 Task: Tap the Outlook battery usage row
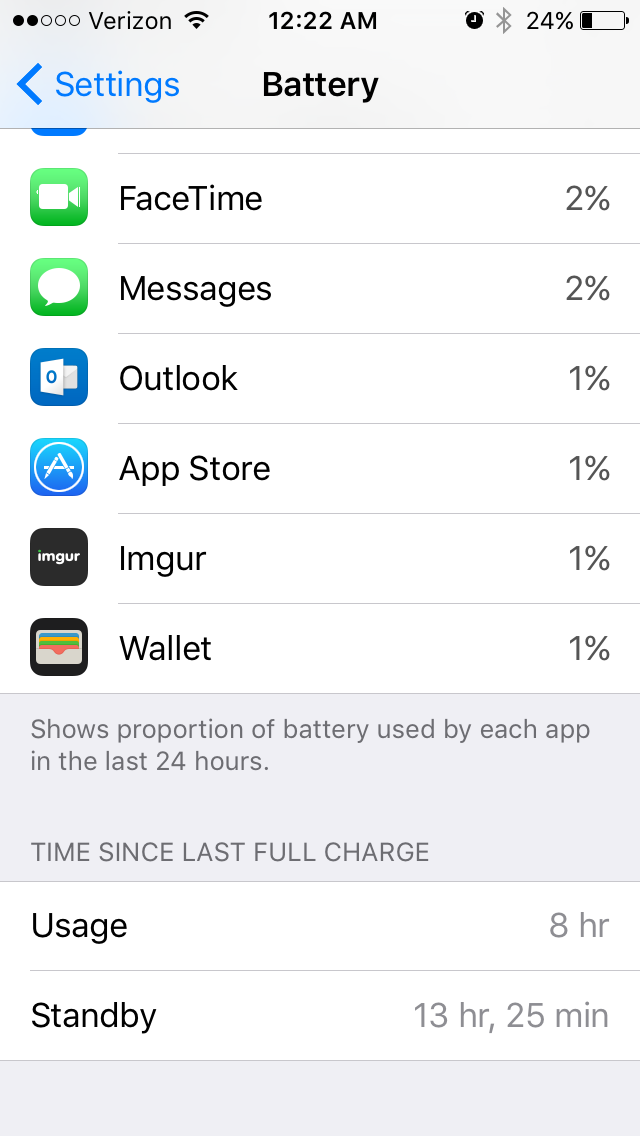320,378
